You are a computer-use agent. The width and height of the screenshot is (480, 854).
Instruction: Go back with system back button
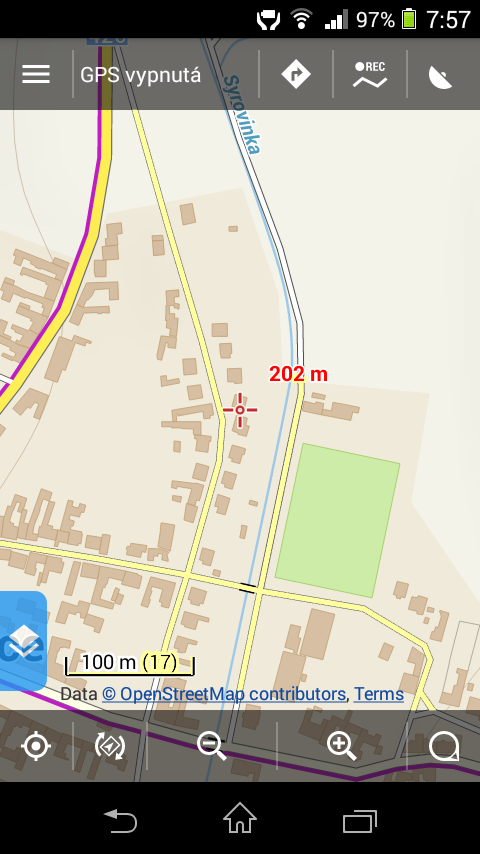tap(120, 821)
